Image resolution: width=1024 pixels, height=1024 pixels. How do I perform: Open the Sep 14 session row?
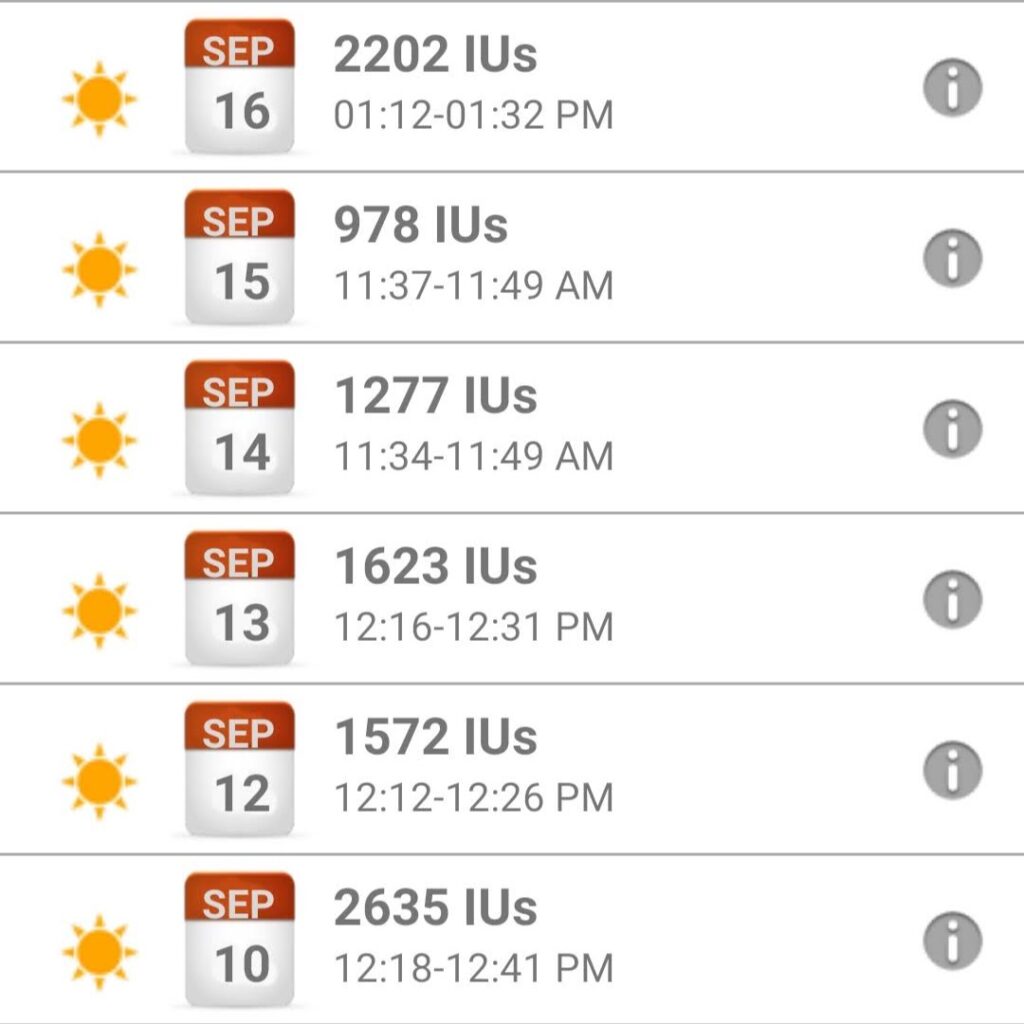[x=473, y=427]
